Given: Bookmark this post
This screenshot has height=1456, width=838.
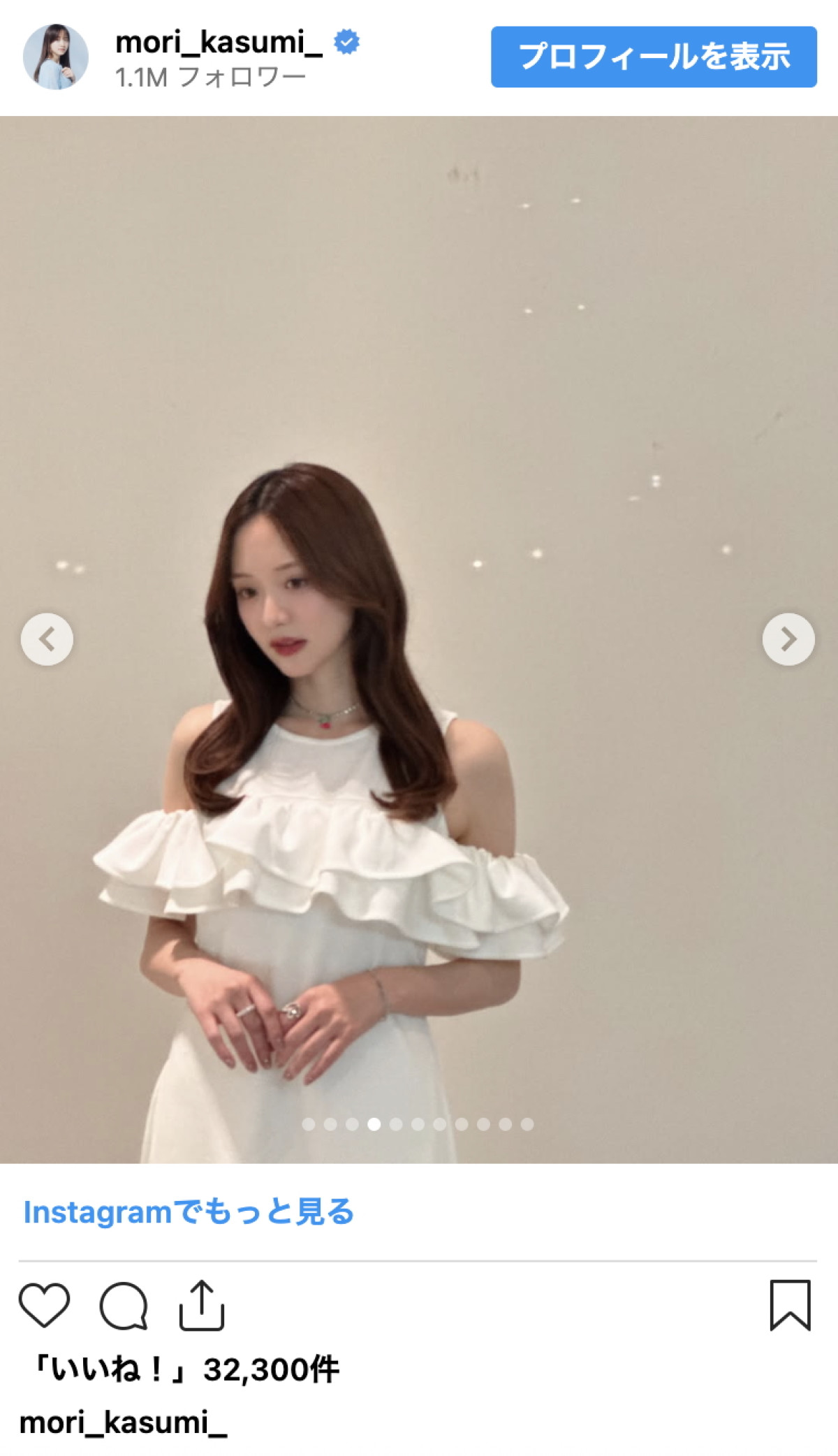Looking at the screenshot, I should pos(790,1305).
